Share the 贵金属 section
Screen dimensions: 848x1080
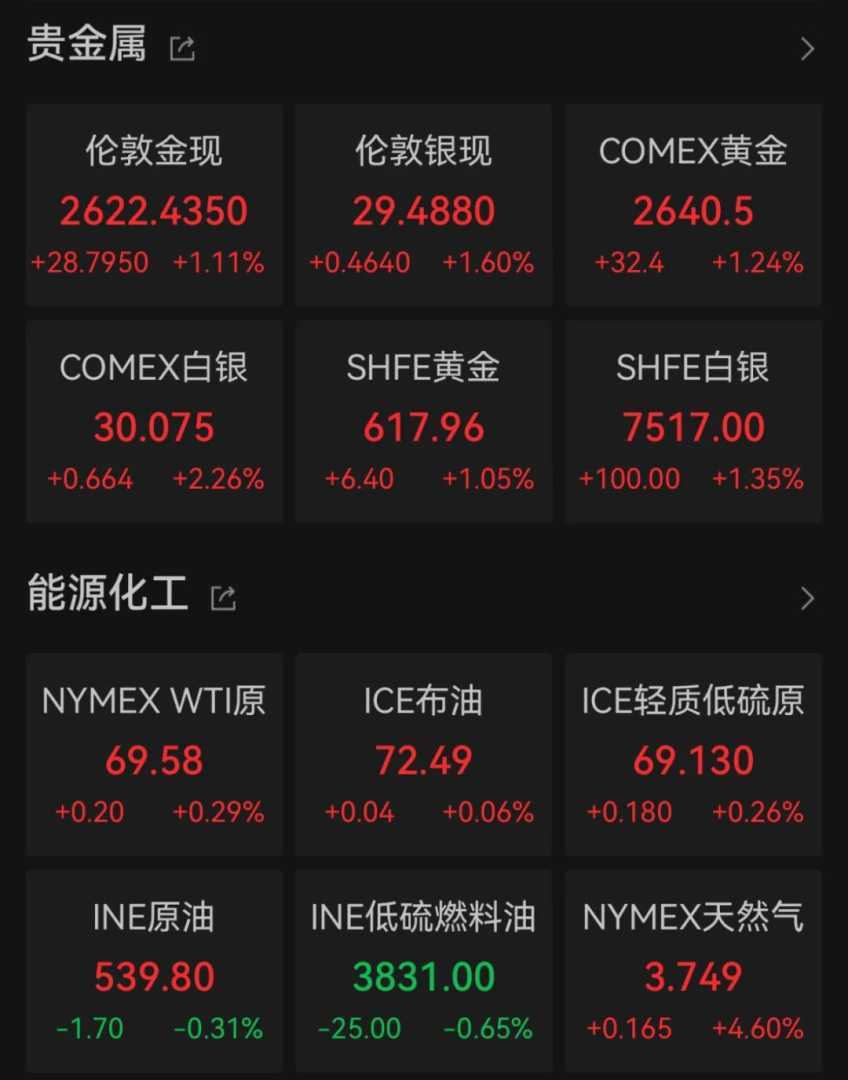click(182, 48)
